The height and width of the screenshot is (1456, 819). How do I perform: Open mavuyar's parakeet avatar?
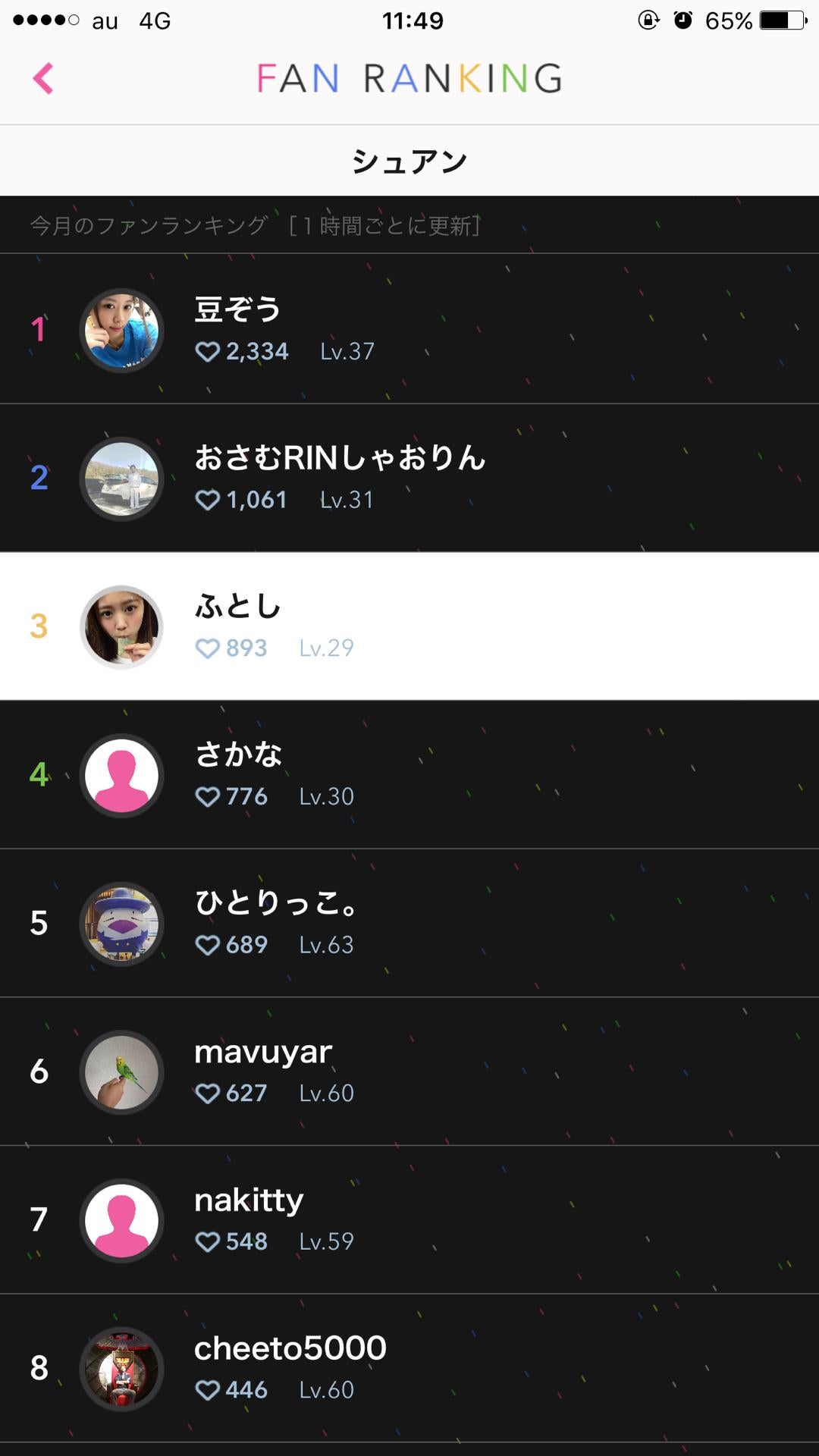[x=121, y=1072]
